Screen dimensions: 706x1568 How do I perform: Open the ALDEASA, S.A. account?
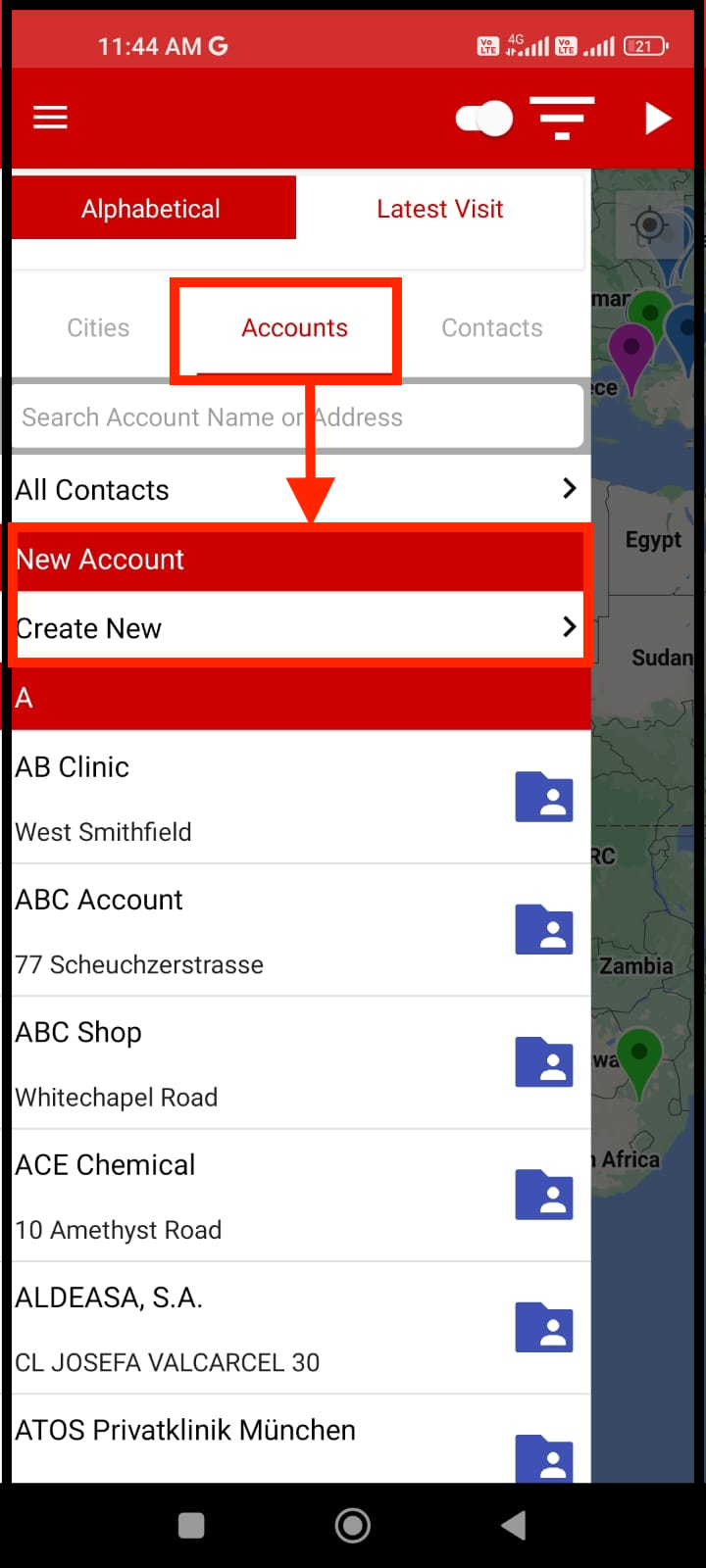click(x=245, y=1327)
